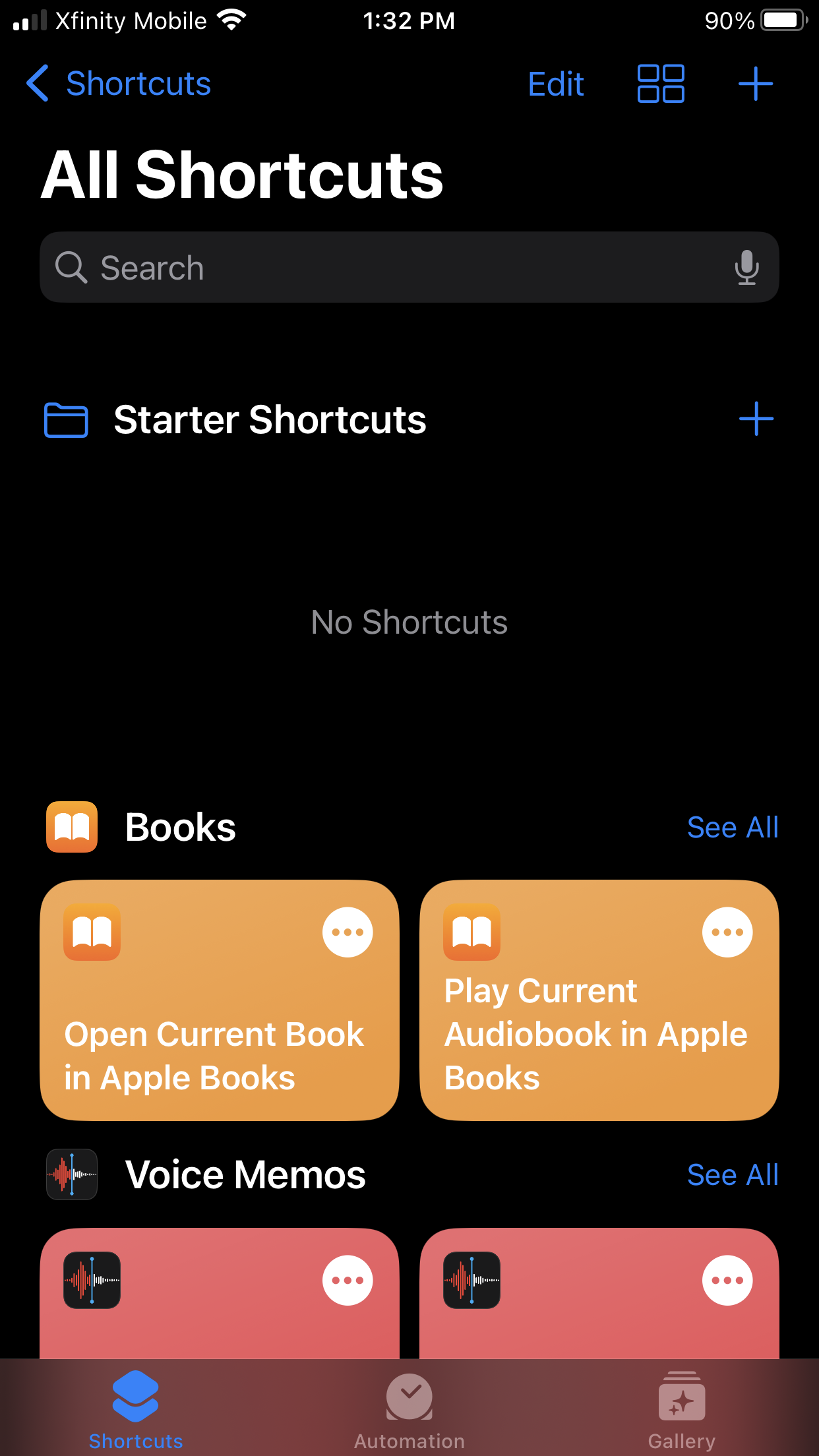Screen dimensions: 819x1456
Task: Tap the Search field
Action: (396, 268)
